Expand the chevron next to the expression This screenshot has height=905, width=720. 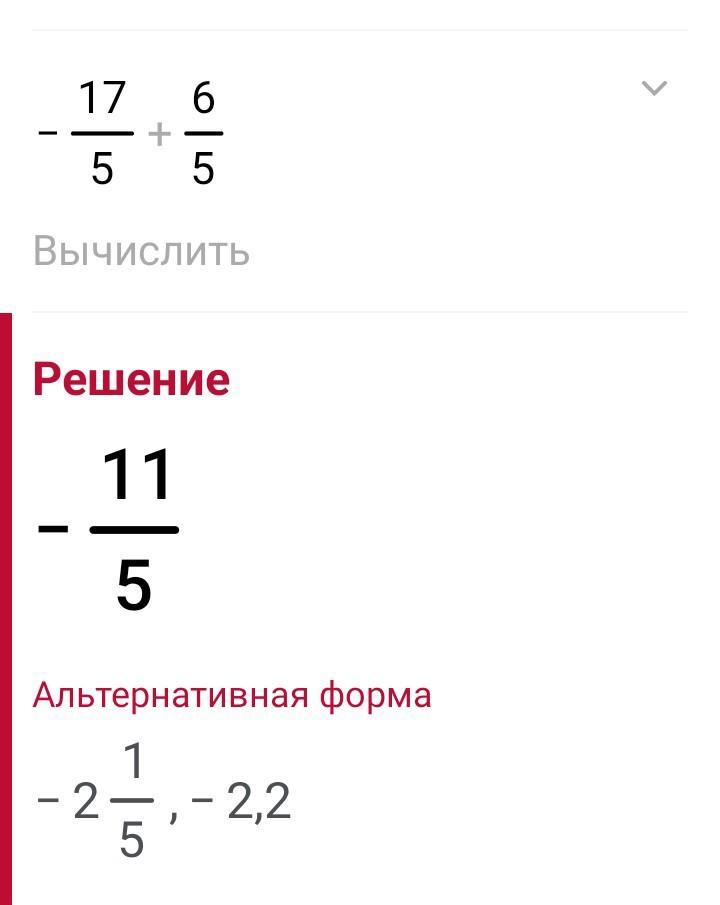[653, 89]
